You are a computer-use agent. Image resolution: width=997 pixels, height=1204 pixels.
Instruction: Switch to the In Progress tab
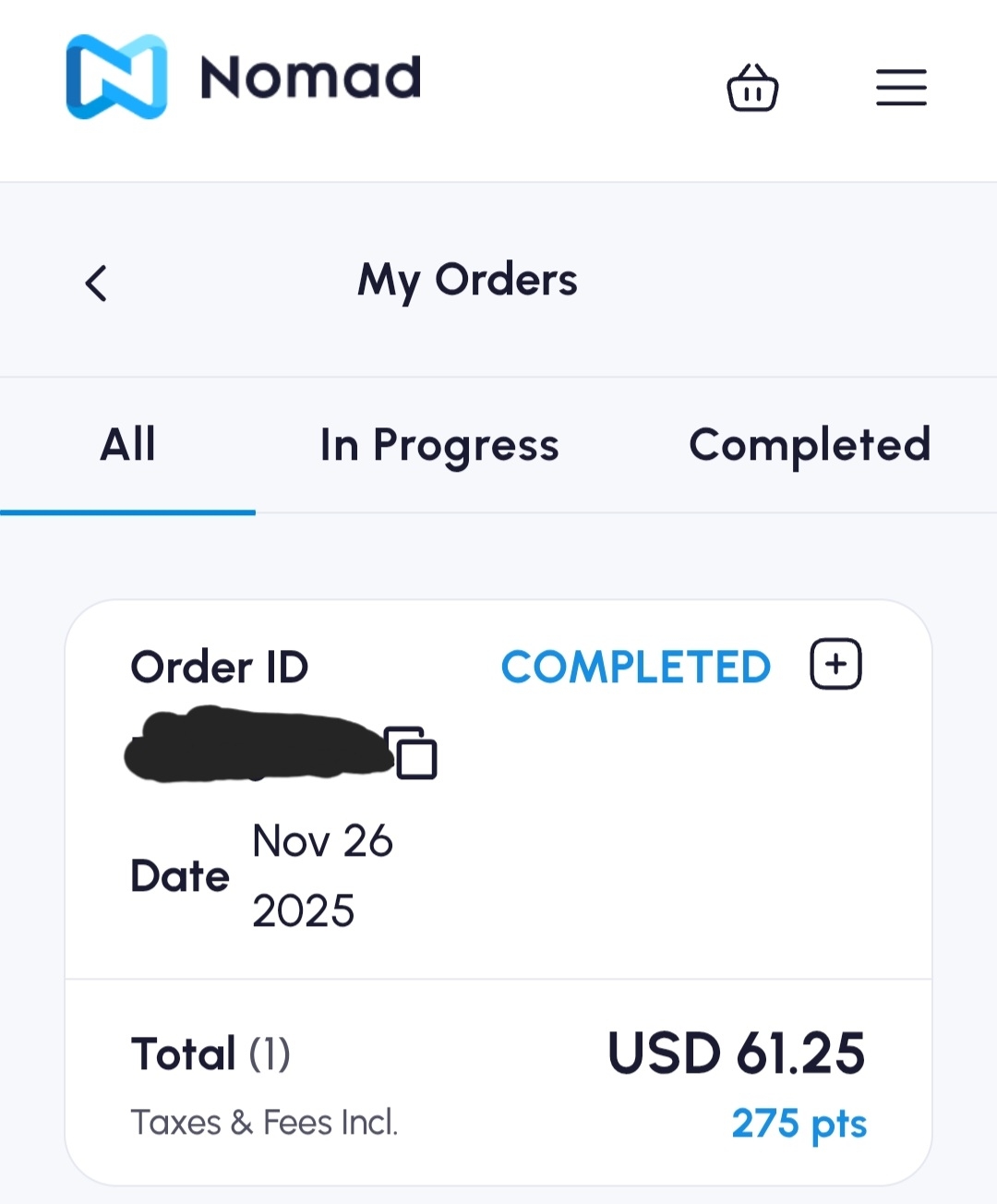click(x=439, y=445)
